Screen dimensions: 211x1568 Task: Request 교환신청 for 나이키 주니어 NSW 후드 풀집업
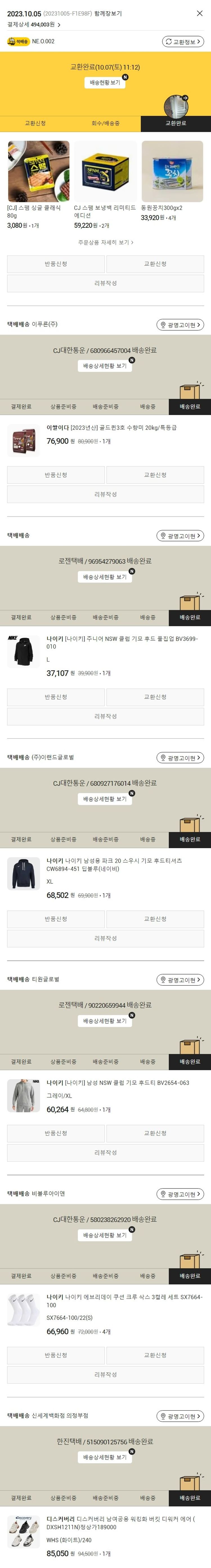155,697
